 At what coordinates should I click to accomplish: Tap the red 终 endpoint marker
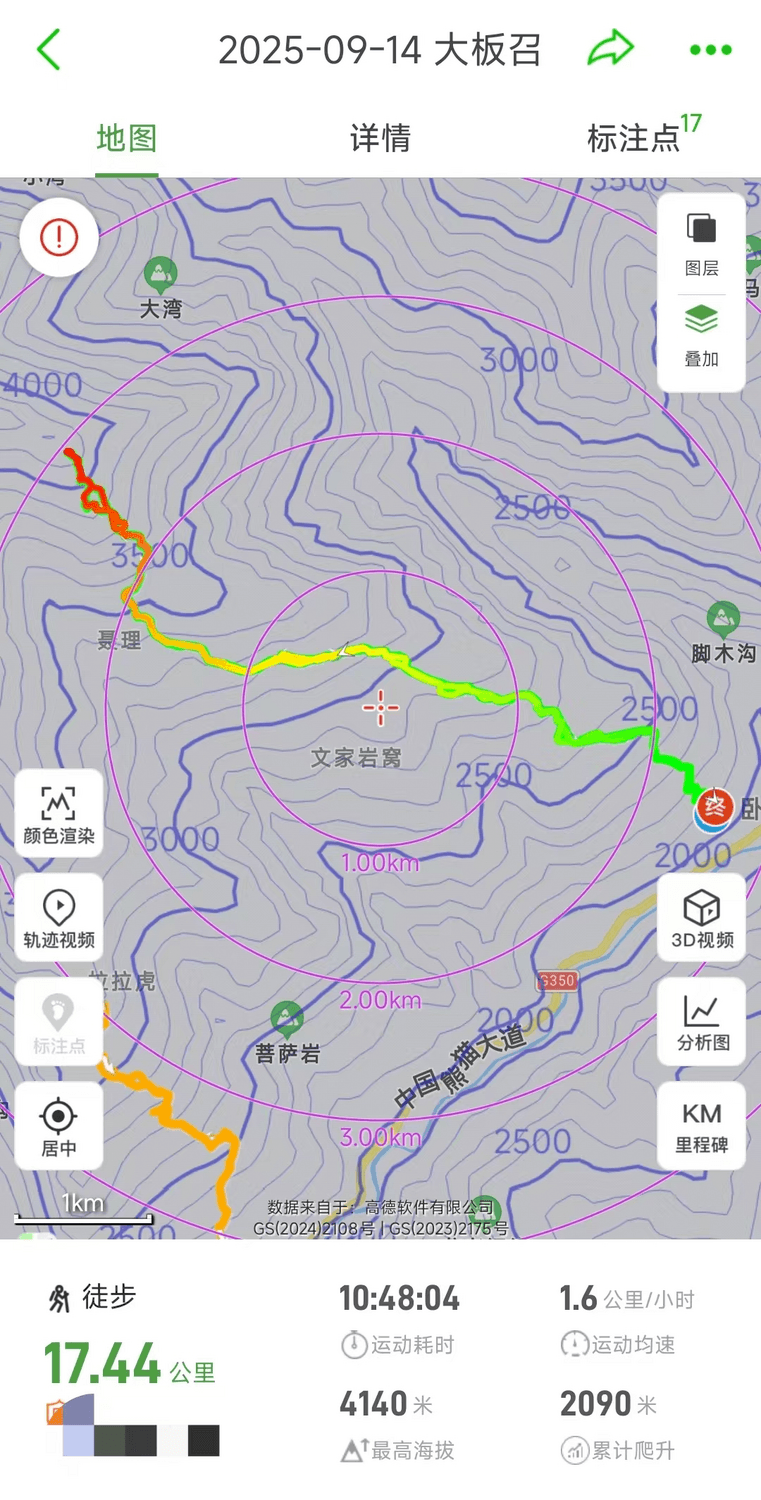pos(715,806)
